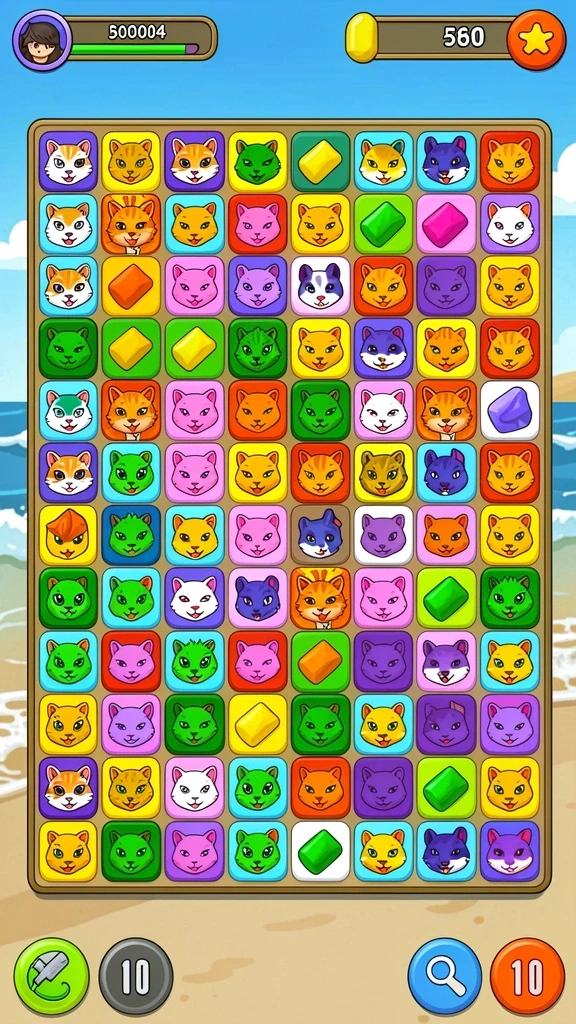Select the yellow gem on dark green tile

pyautogui.click(x=321, y=161)
